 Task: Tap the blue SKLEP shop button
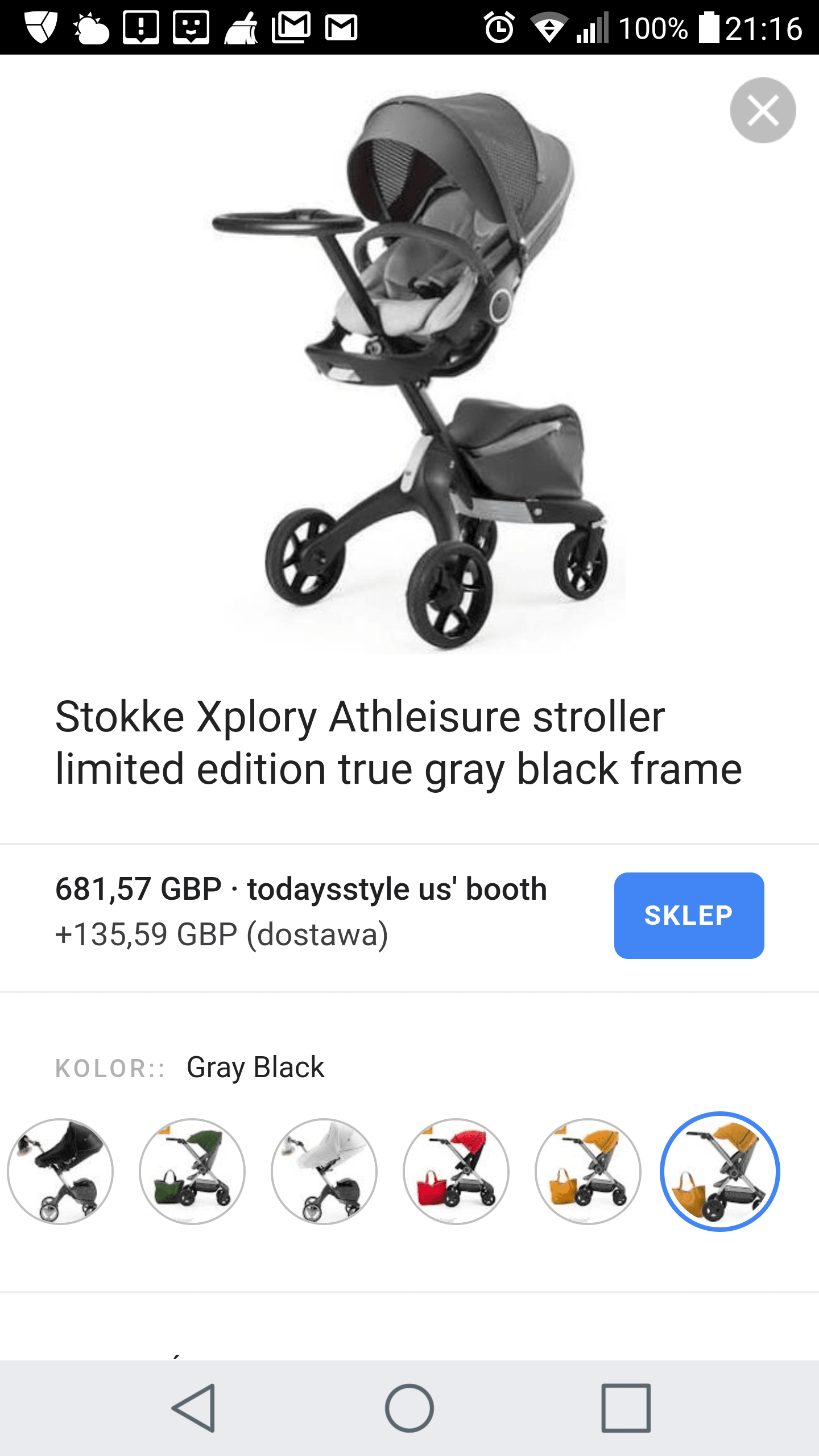[x=689, y=915]
